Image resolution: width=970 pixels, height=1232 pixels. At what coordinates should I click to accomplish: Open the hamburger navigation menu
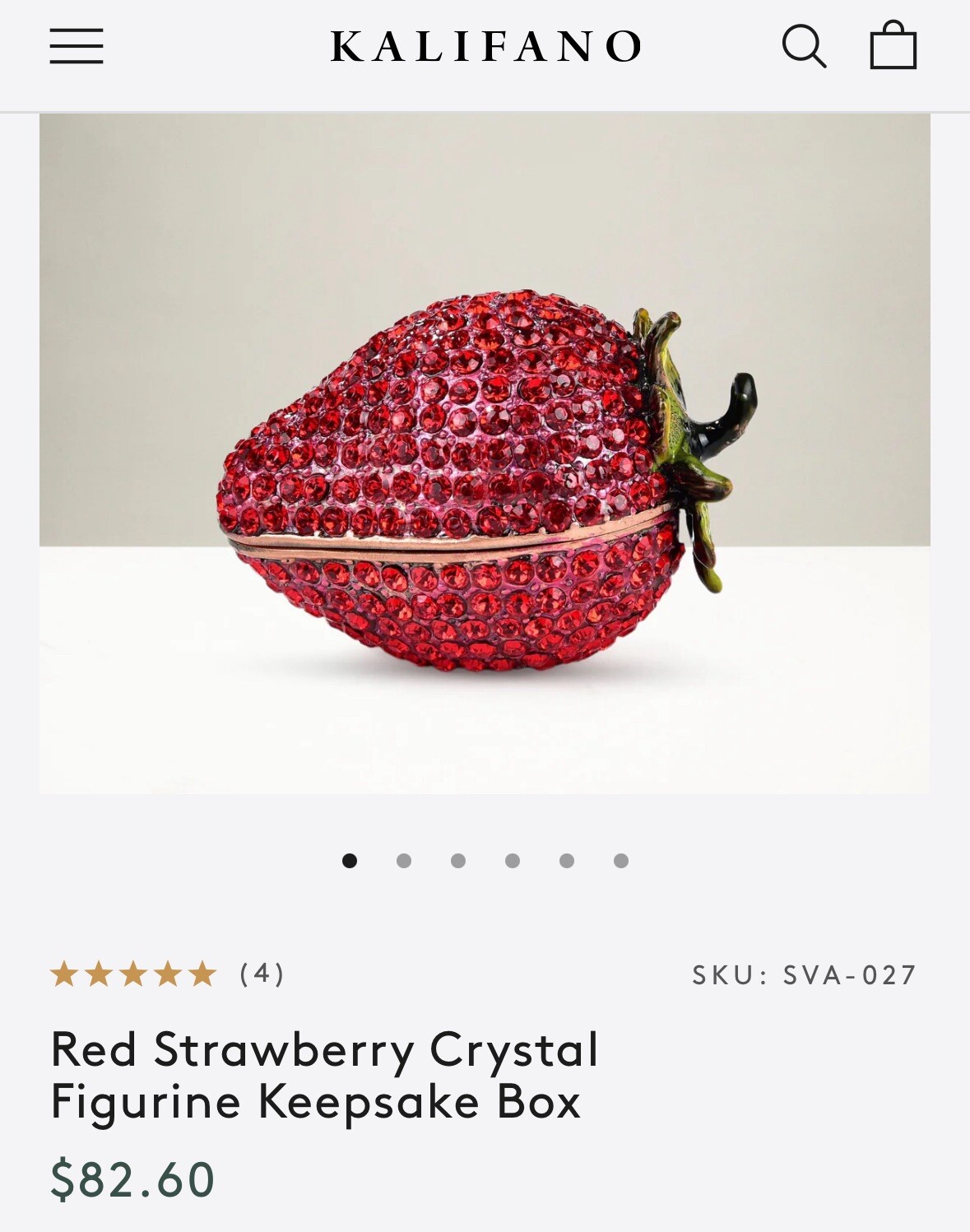coord(76,46)
